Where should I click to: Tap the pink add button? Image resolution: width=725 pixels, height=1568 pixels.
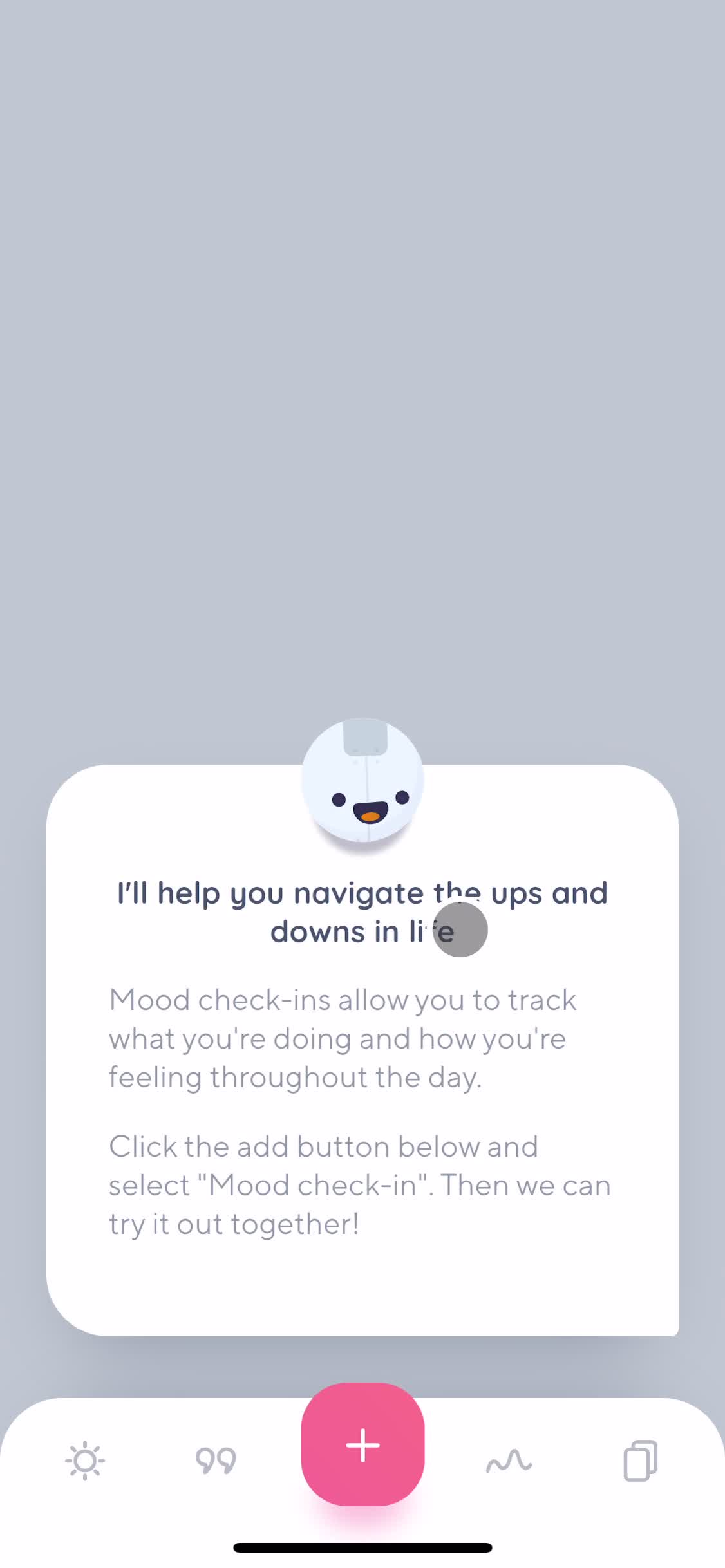click(362, 1444)
